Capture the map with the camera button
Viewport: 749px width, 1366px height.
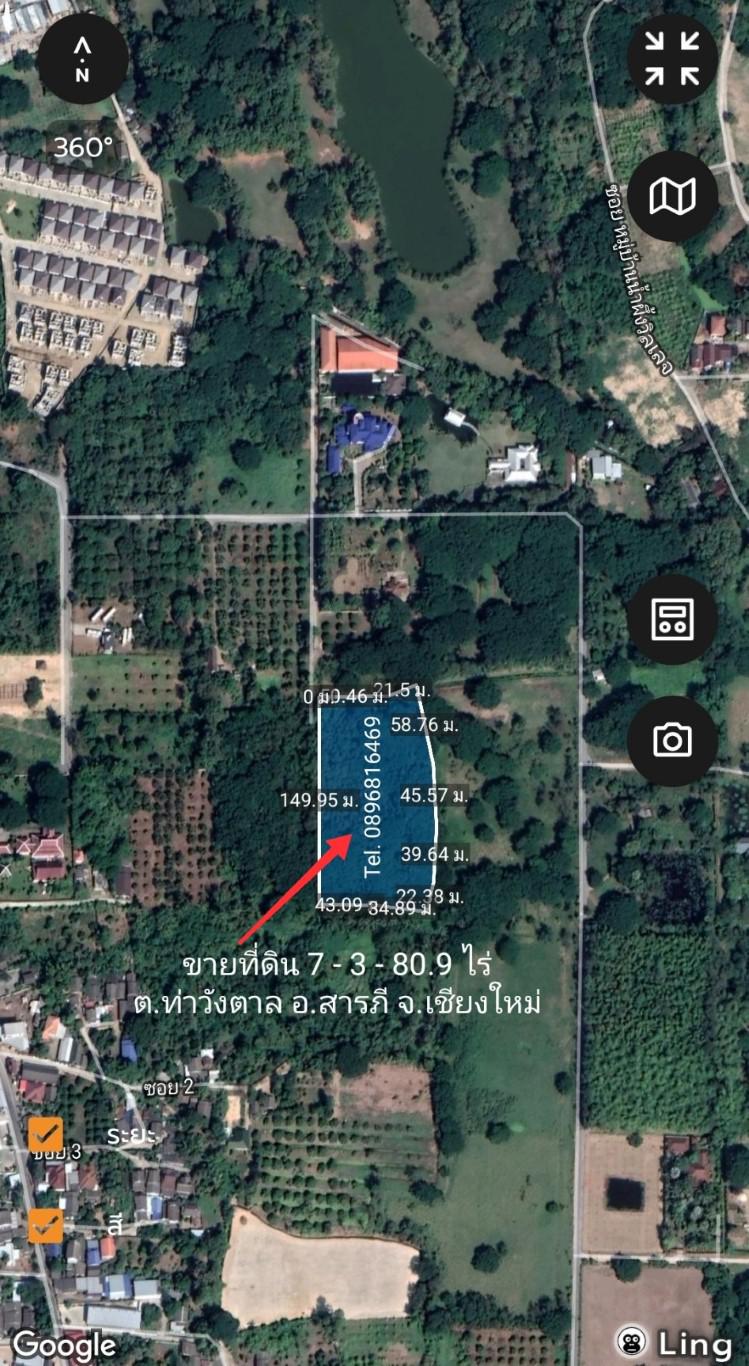coord(672,741)
